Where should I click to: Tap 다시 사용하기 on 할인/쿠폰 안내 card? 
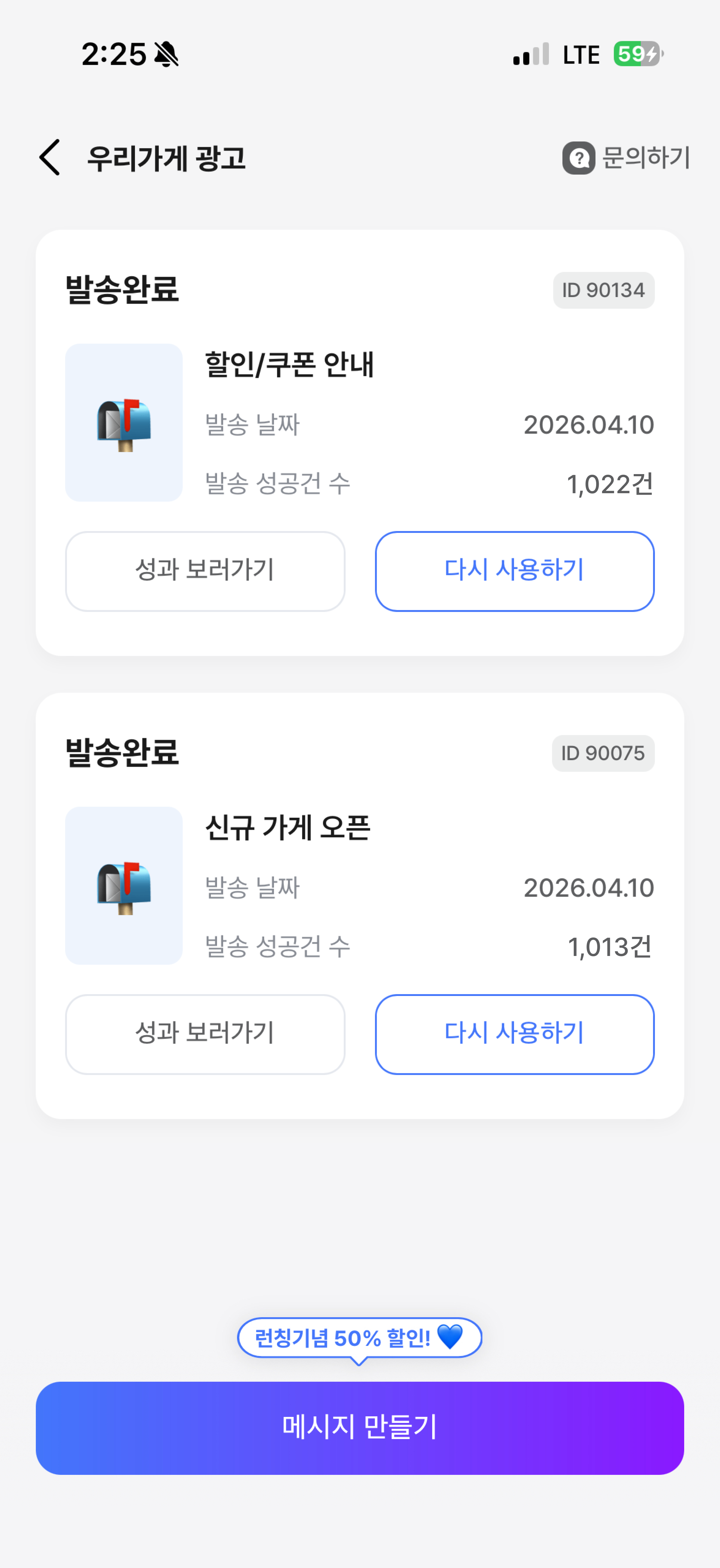[x=514, y=571]
